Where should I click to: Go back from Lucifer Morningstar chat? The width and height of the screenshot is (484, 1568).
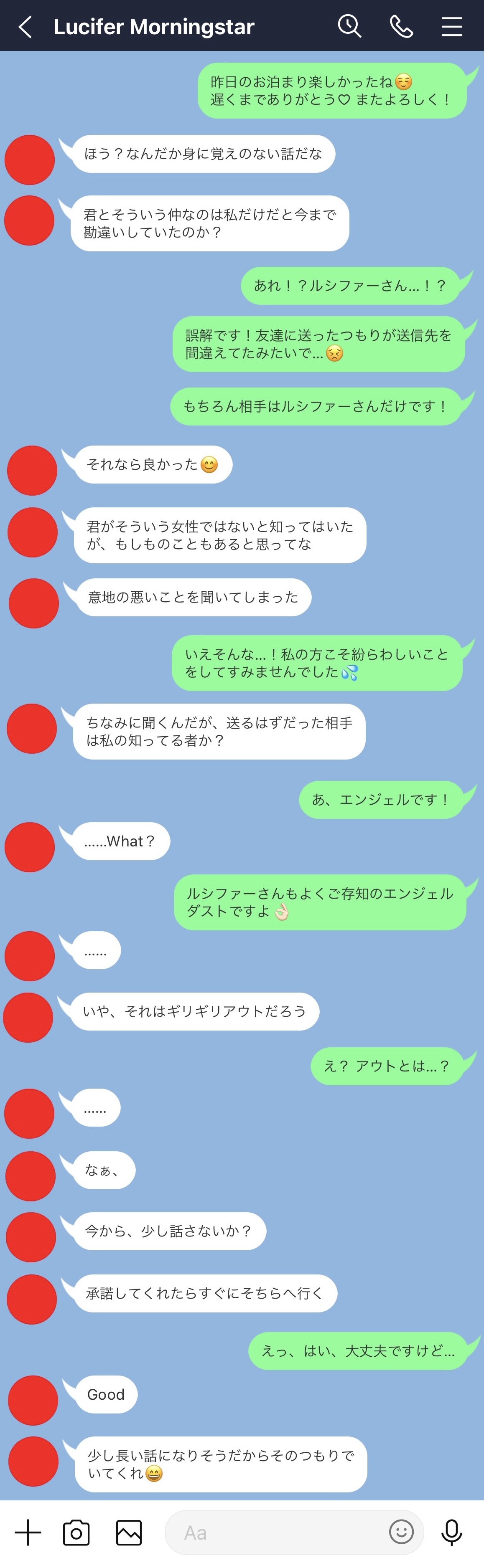pyautogui.click(x=25, y=27)
